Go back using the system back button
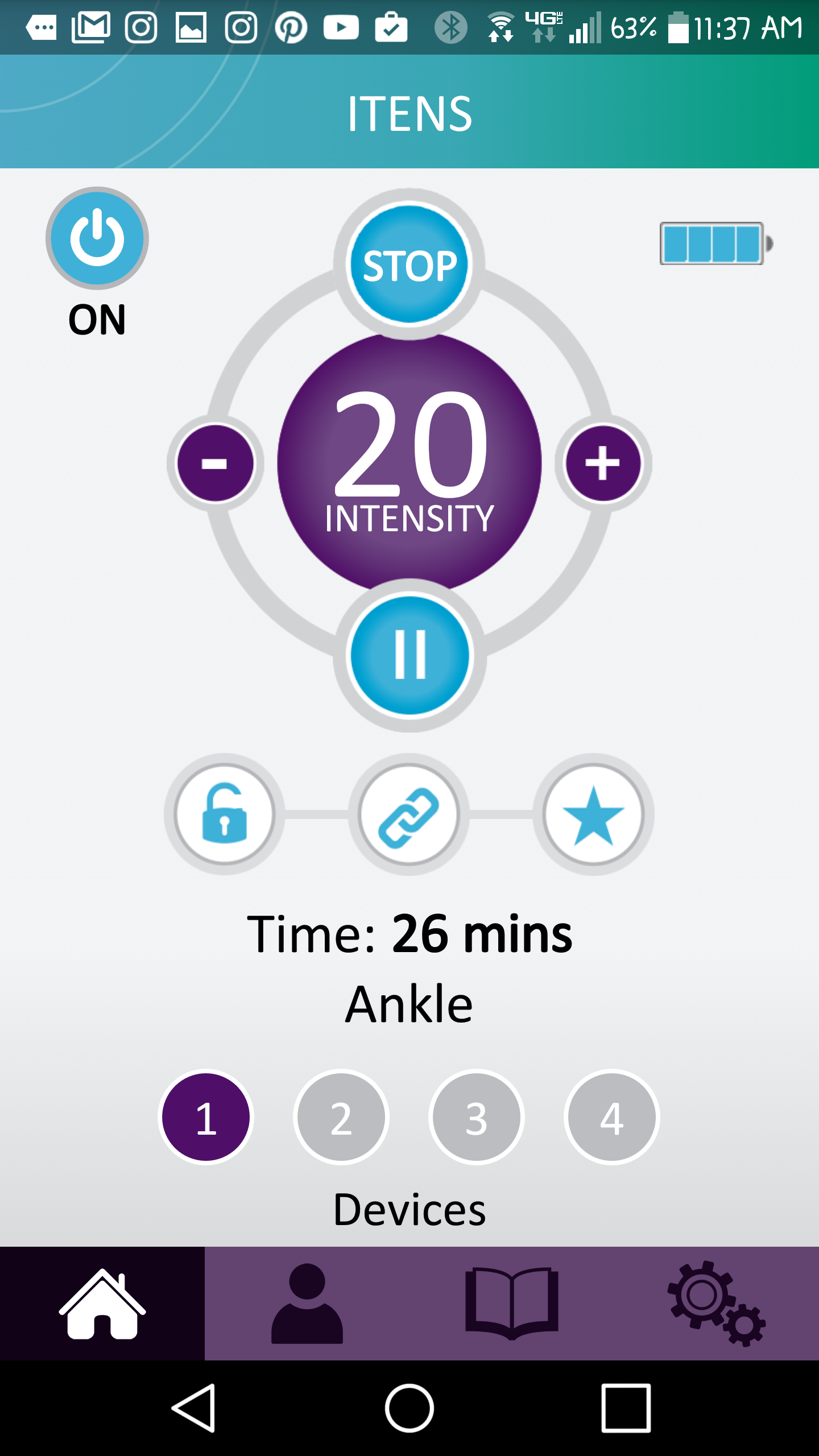 [x=193, y=1408]
